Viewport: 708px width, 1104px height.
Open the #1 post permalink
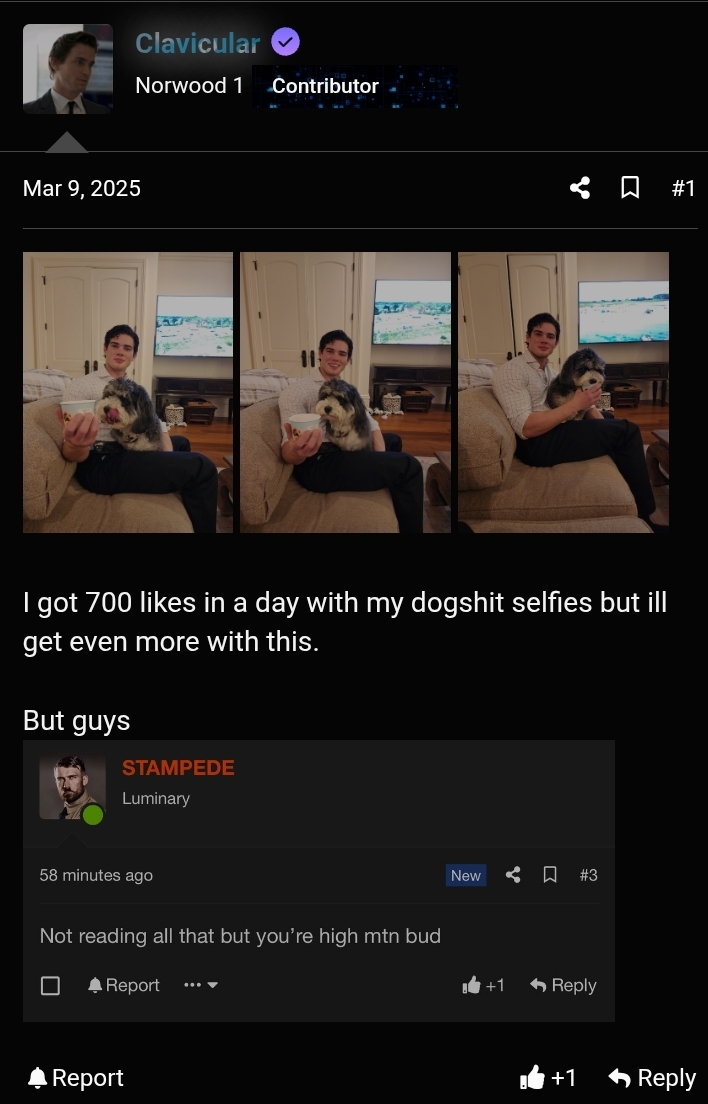point(683,188)
